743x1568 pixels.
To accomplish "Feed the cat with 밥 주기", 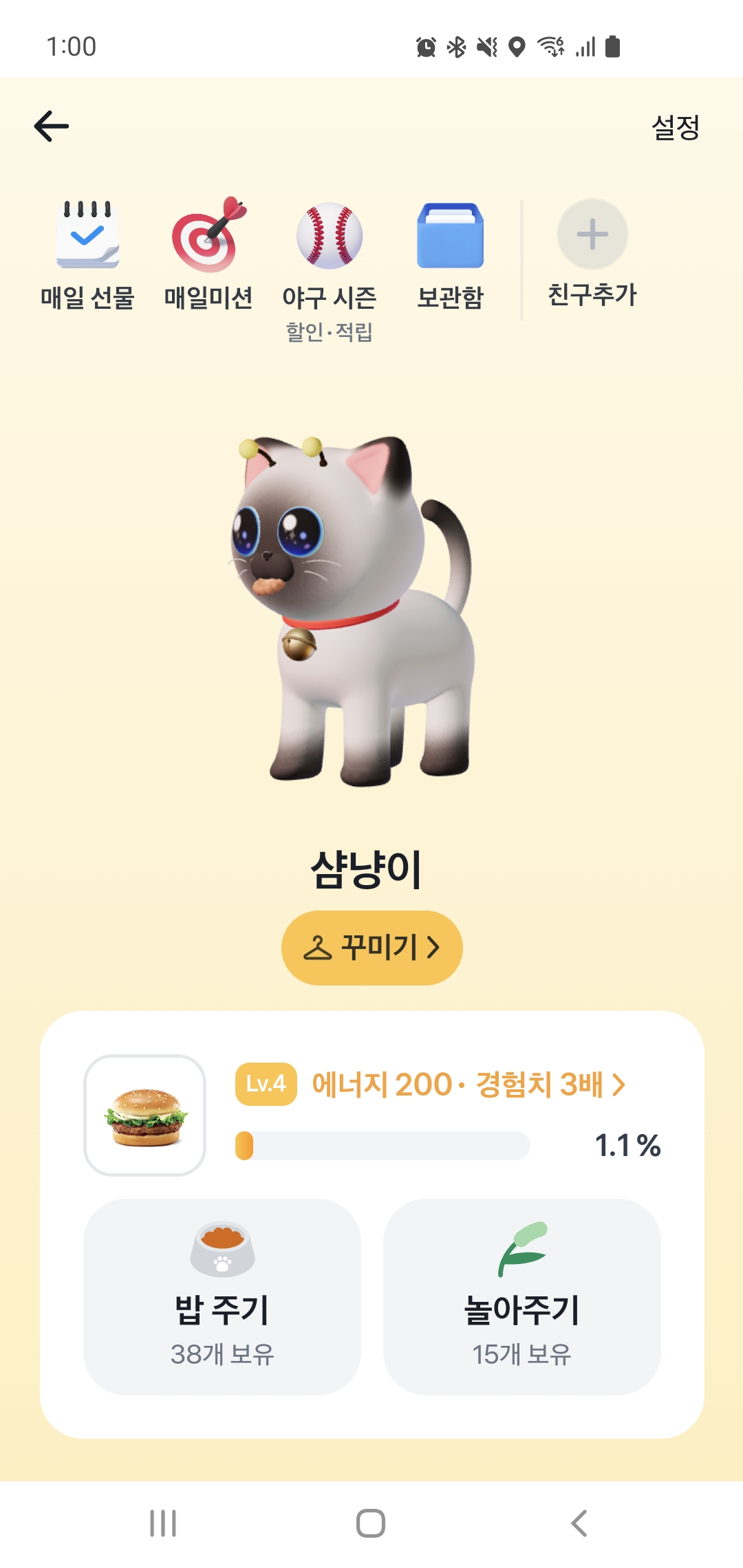I will pyautogui.click(x=222, y=1296).
